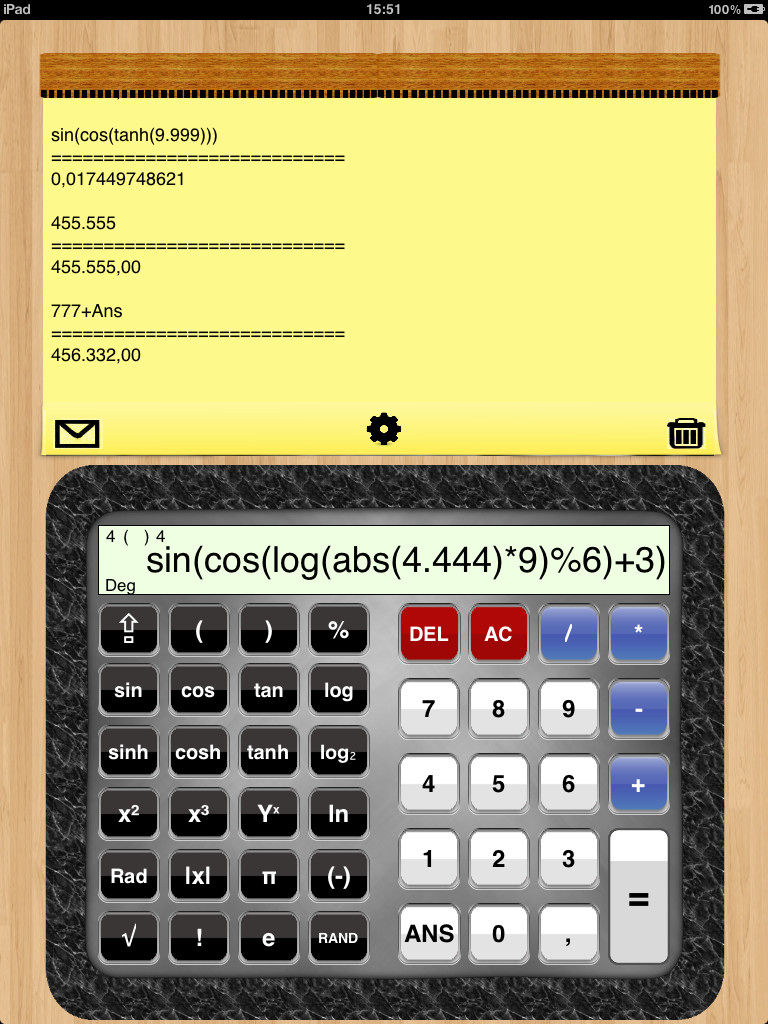768x1024 pixels.
Task: Hit the AC key to clear the expression
Action: (x=498, y=634)
